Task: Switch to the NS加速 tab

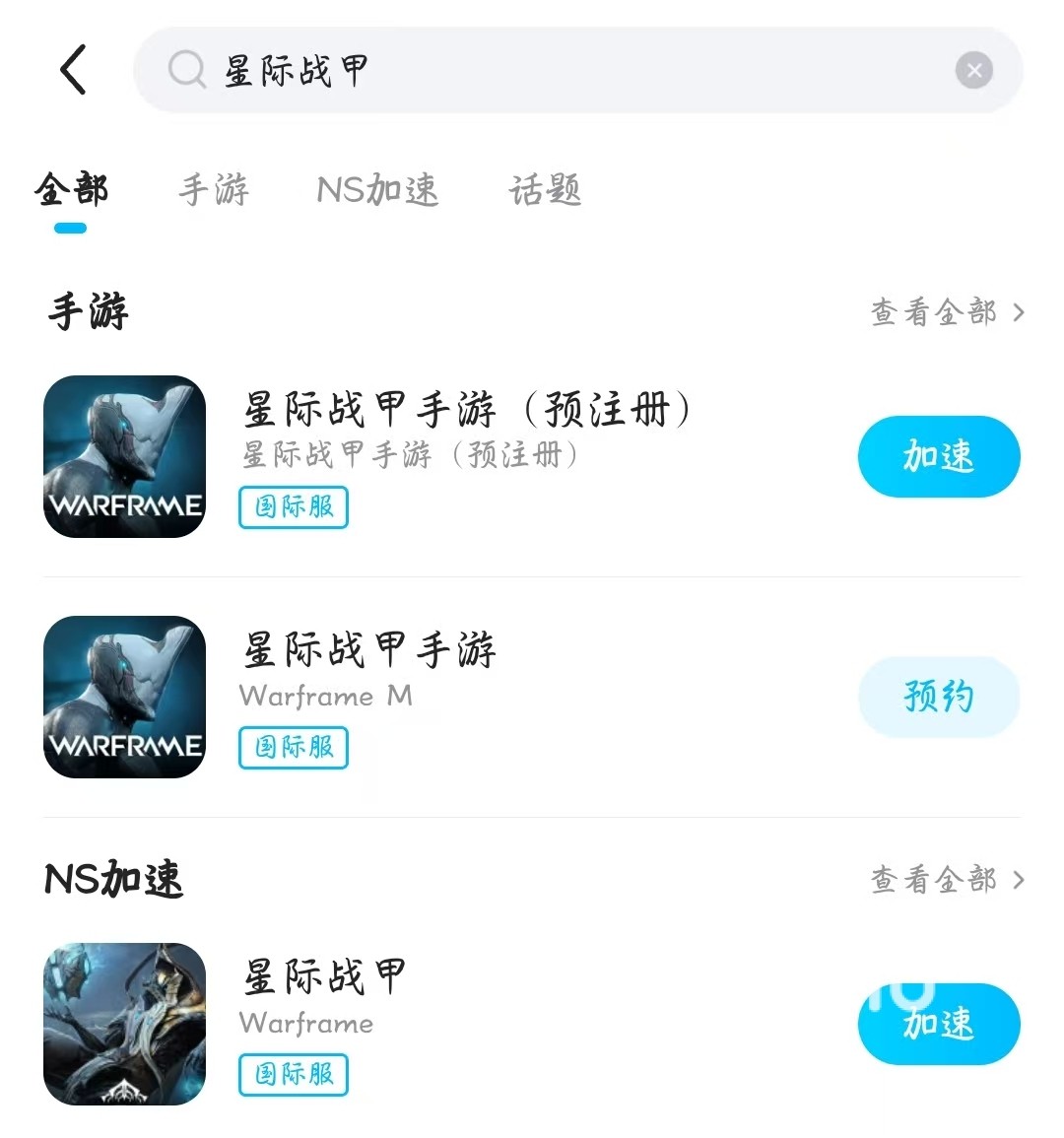Action: pyautogui.click(x=377, y=190)
